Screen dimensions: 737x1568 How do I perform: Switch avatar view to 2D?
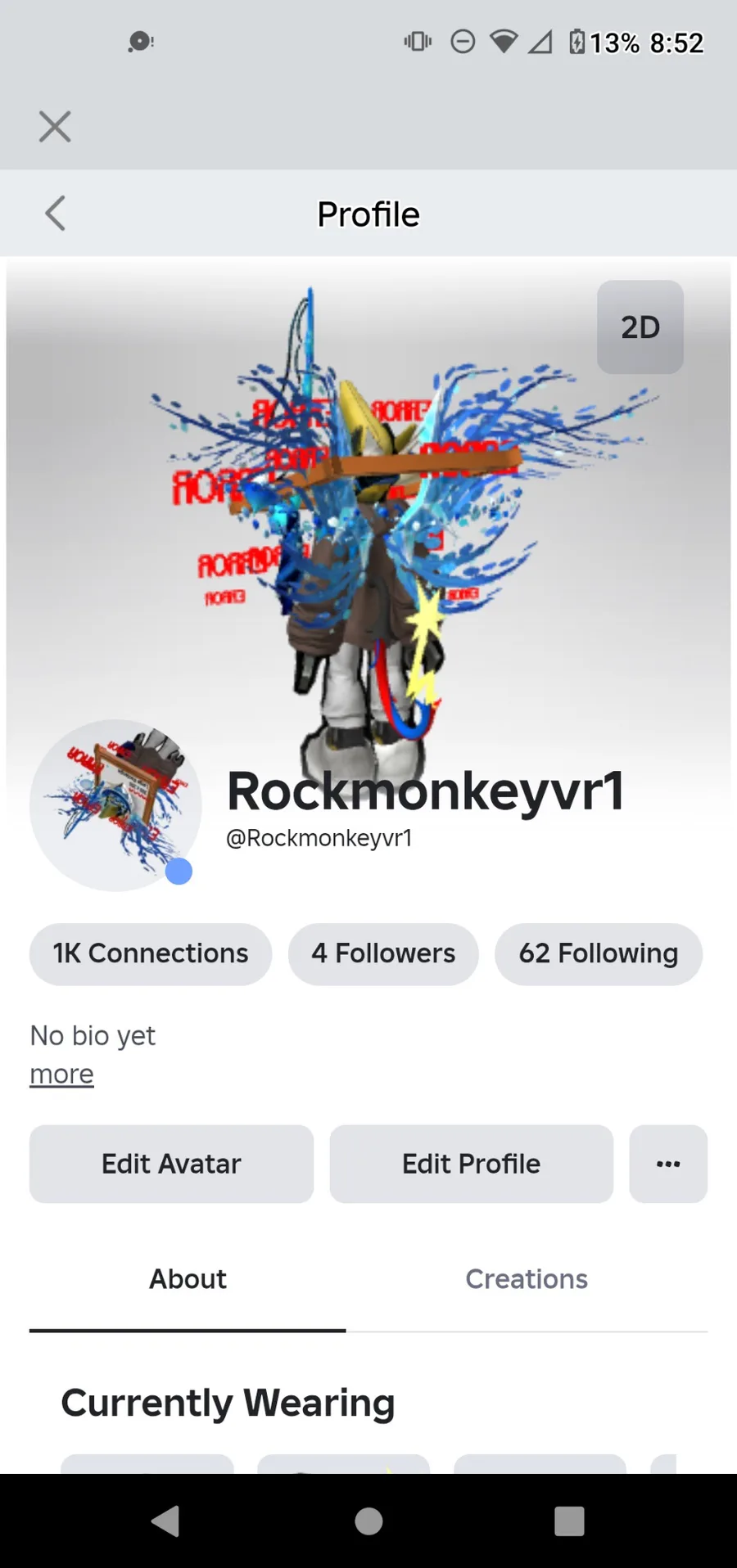(640, 327)
